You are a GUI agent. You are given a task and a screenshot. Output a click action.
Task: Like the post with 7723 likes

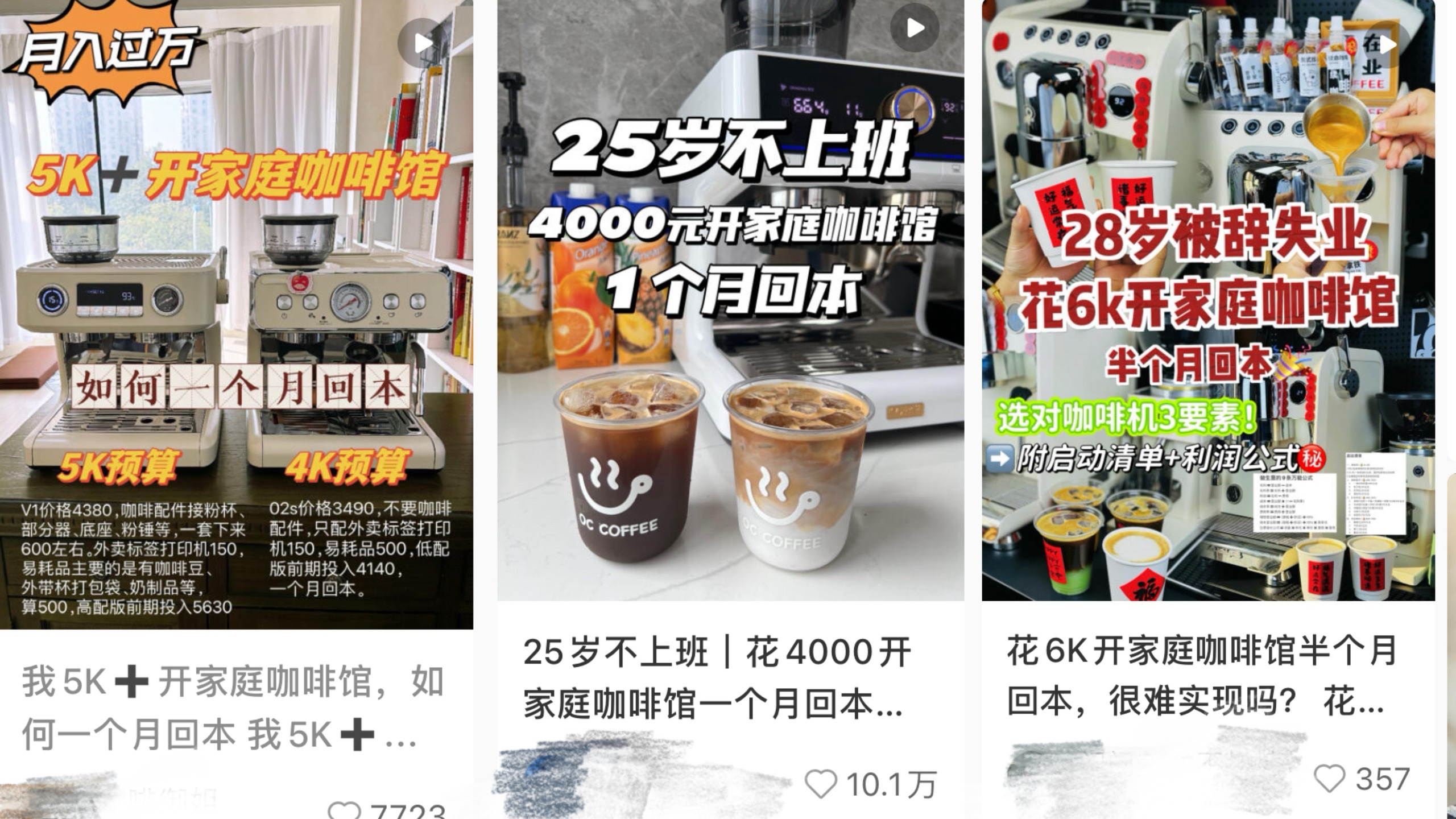click(x=345, y=811)
